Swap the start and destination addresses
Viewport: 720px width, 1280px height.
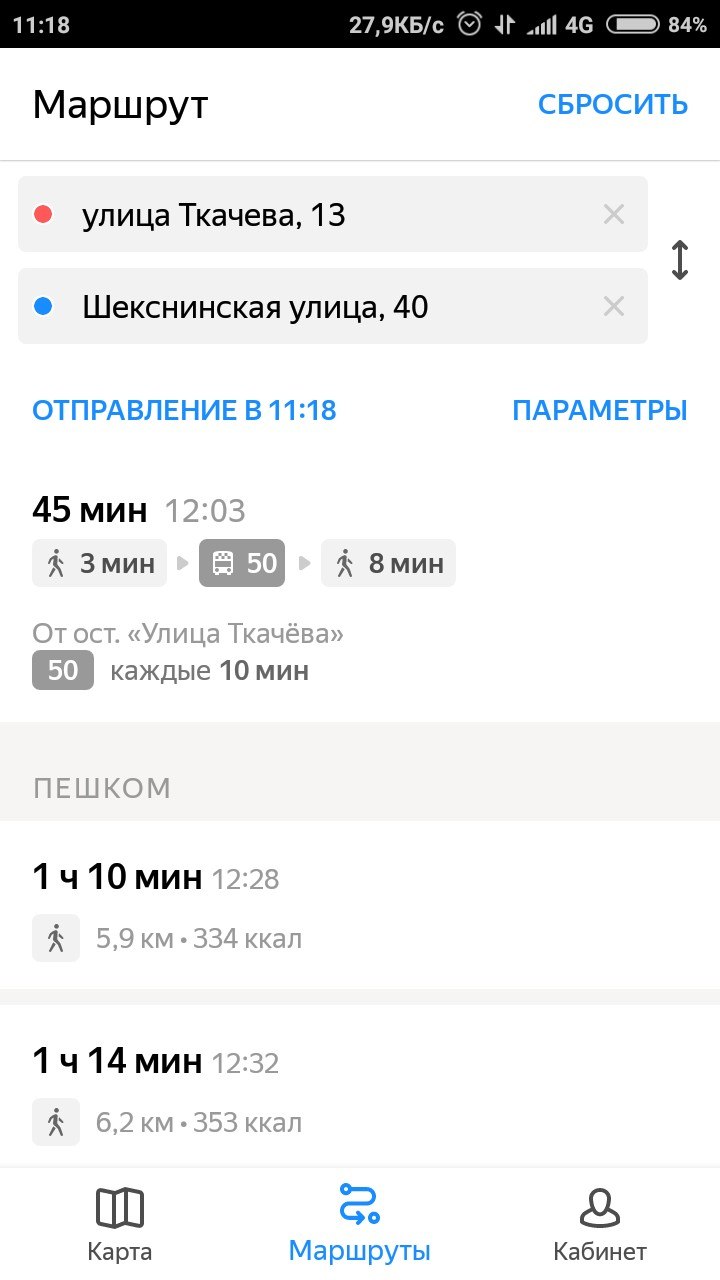pyautogui.click(x=680, y=260)
